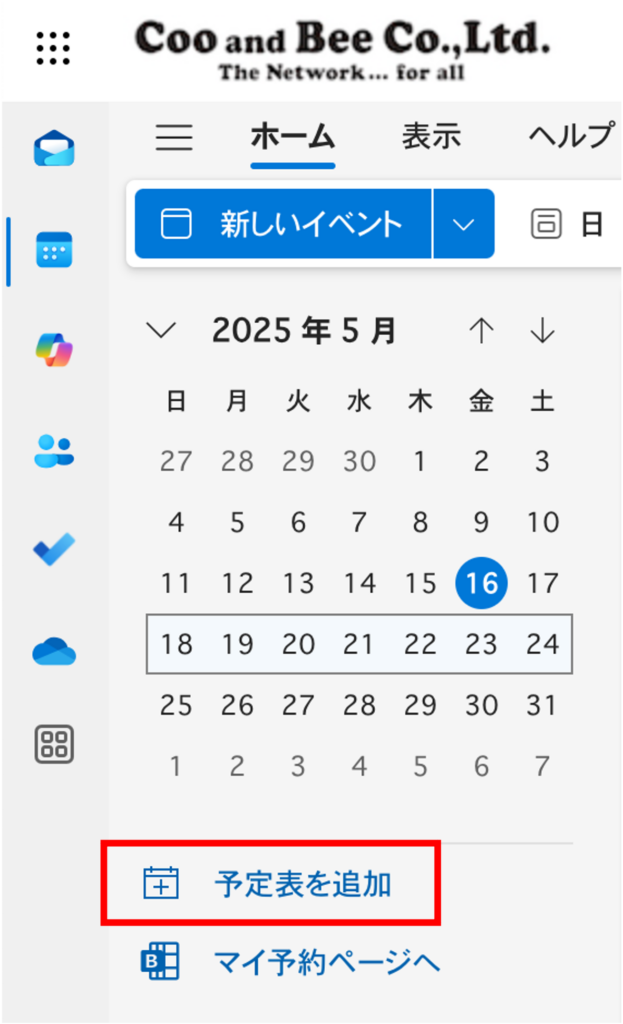Open OneDrive from the sidebar
The width and height of the screenshot is (623, 1024).
[54, 651]
